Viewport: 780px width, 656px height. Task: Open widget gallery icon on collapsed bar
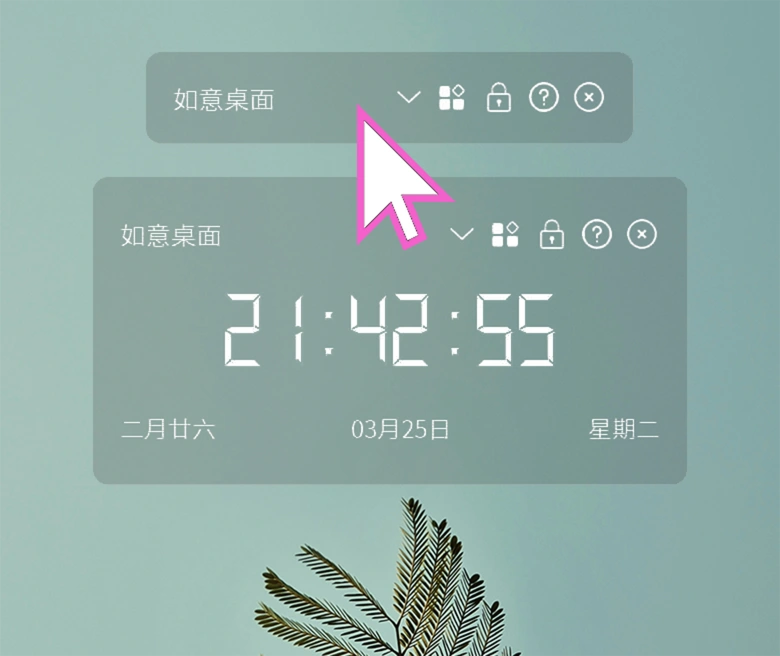click(452, 98)
